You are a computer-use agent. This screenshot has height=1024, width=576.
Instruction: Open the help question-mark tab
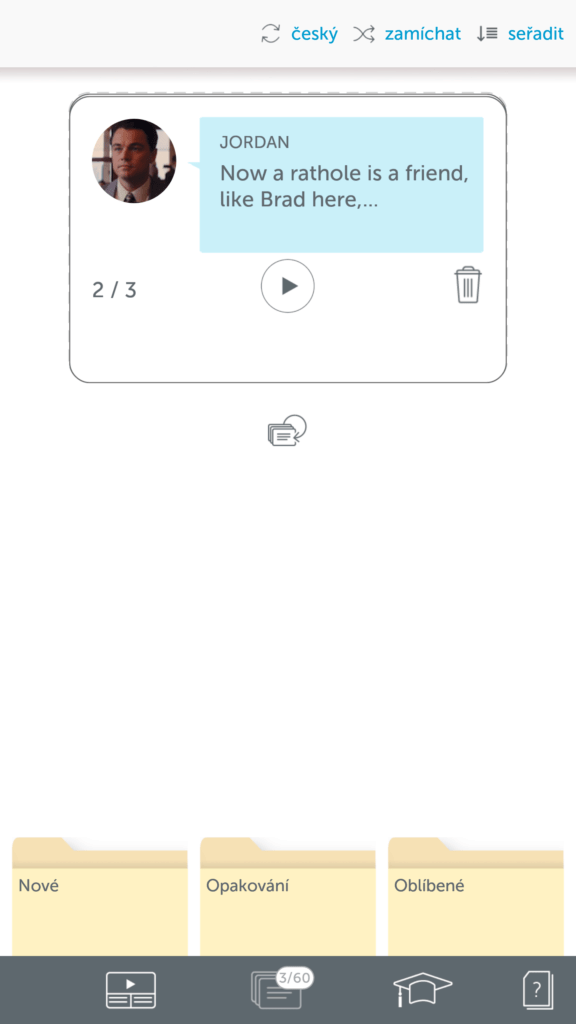[x=538, y=990]
